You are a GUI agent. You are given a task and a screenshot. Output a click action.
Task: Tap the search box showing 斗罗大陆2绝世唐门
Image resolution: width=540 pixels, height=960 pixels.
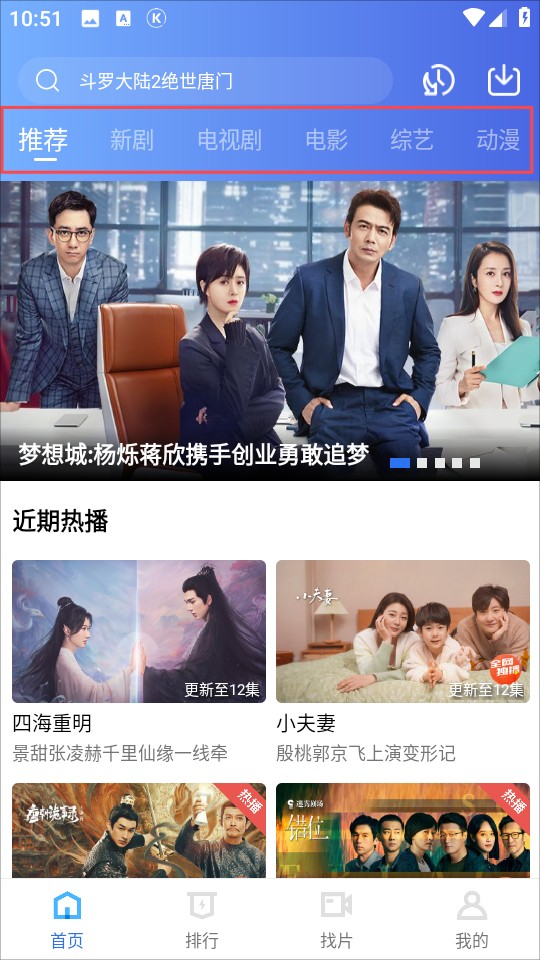pyautogui.click(x=205, y=80)
